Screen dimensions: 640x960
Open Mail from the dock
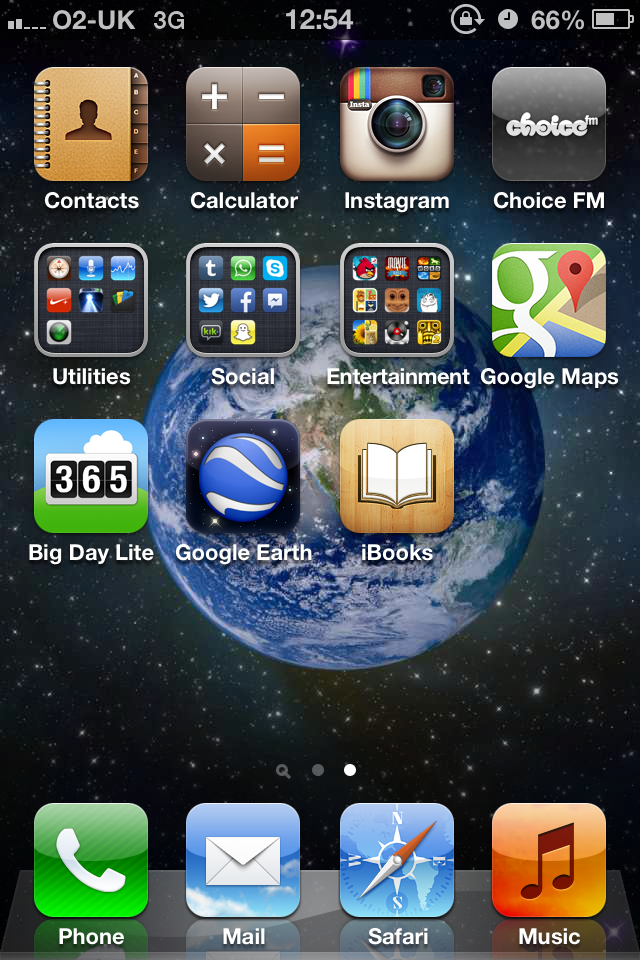pyautogui.click(x=243, y=861)
